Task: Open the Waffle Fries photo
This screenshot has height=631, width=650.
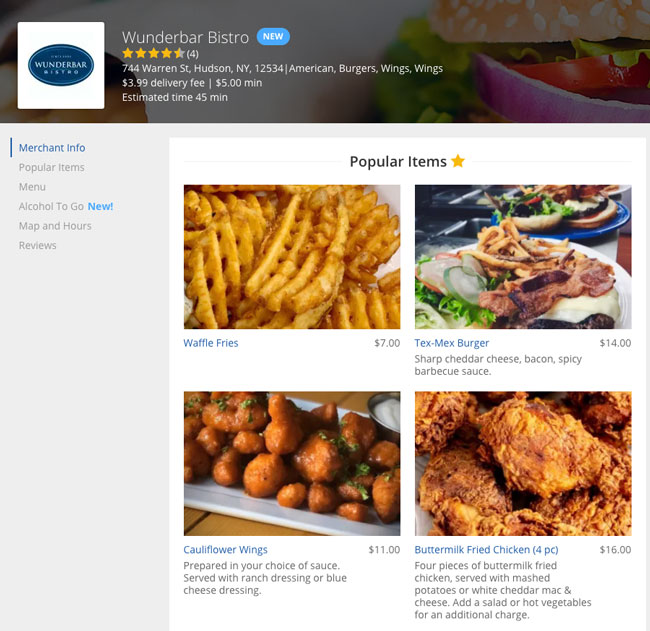Action: (291, 257)
